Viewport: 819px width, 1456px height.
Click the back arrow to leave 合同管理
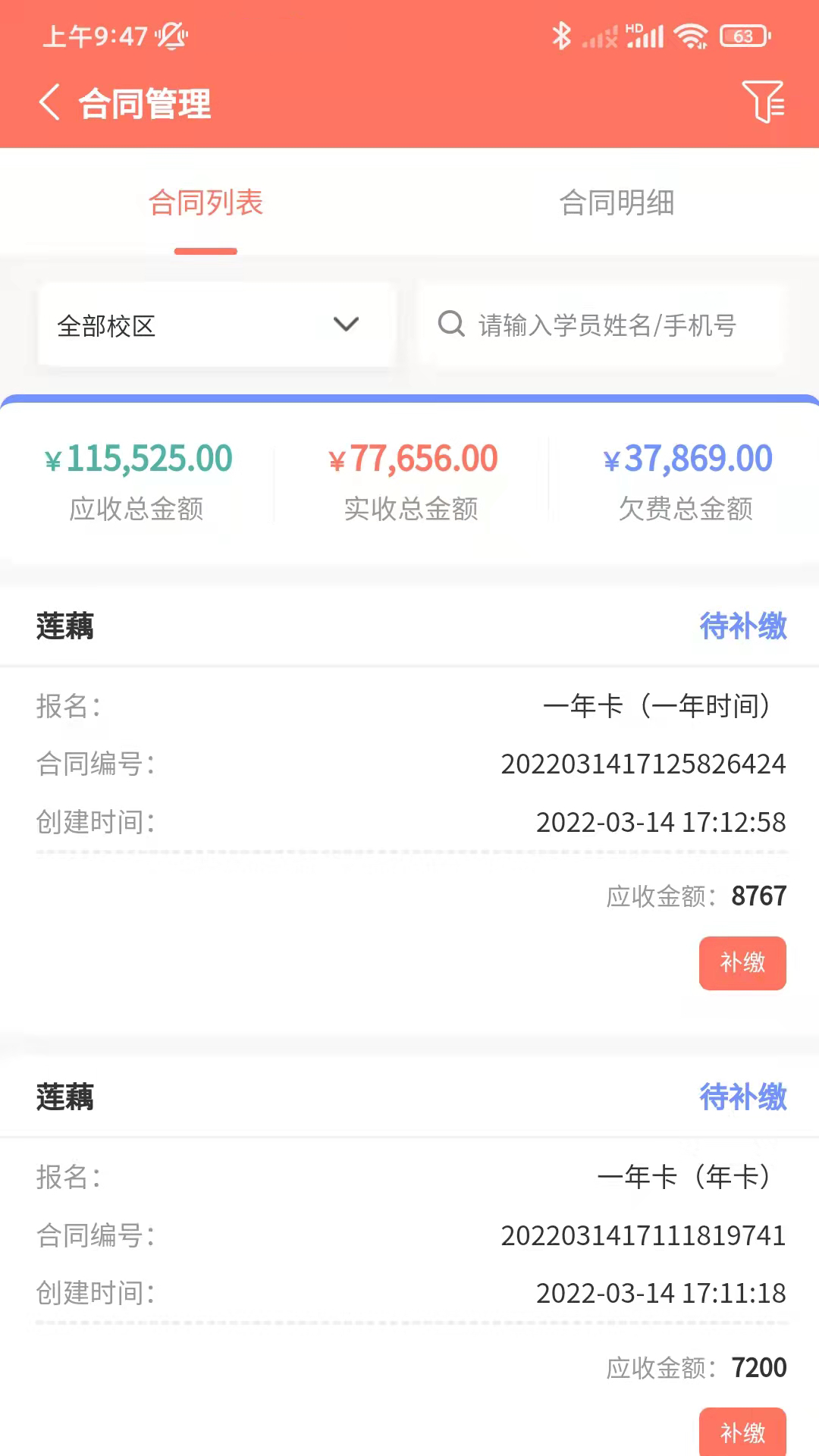[50, 103]
